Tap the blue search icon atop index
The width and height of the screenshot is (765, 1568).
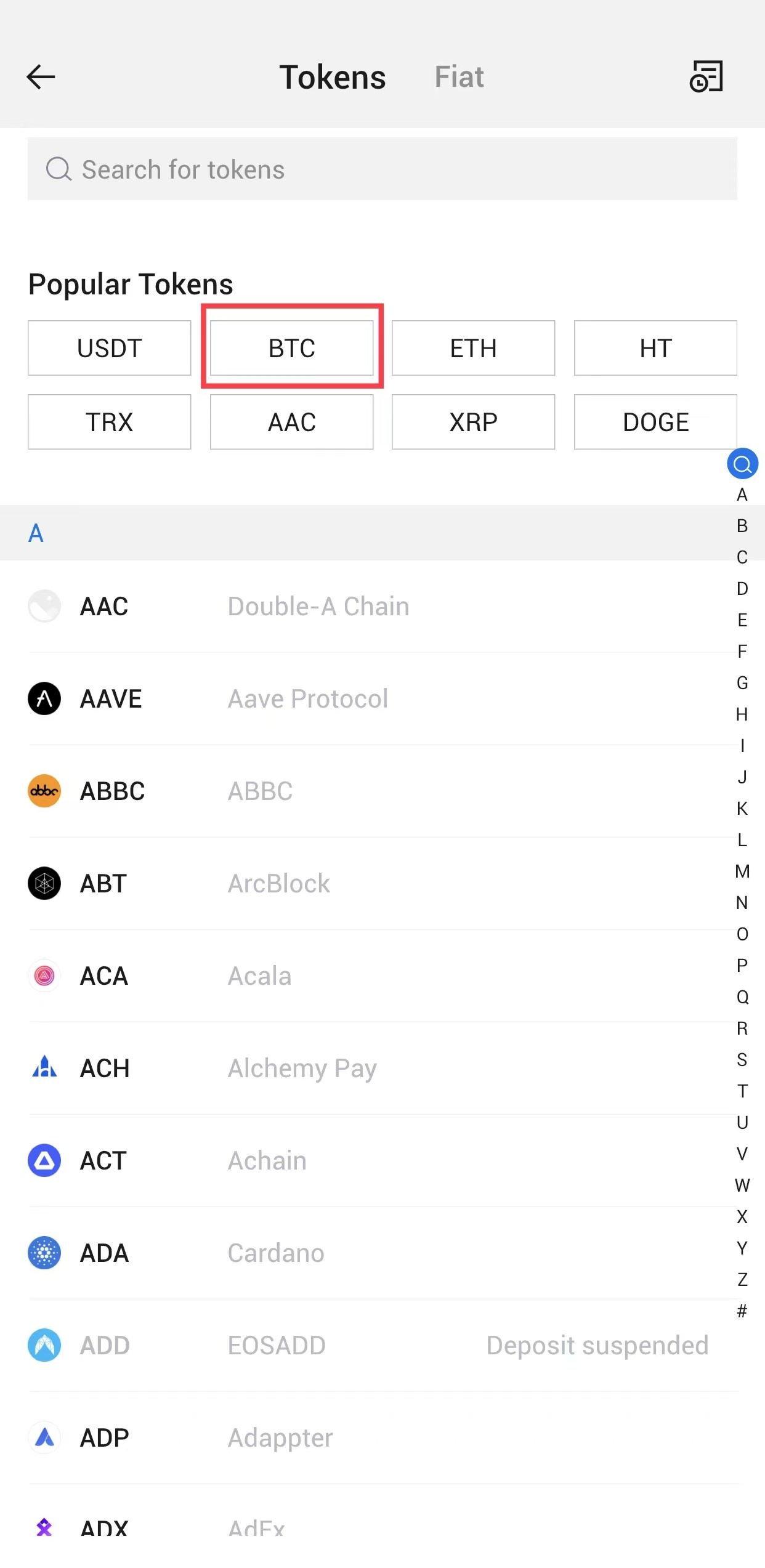pos(742,464)
